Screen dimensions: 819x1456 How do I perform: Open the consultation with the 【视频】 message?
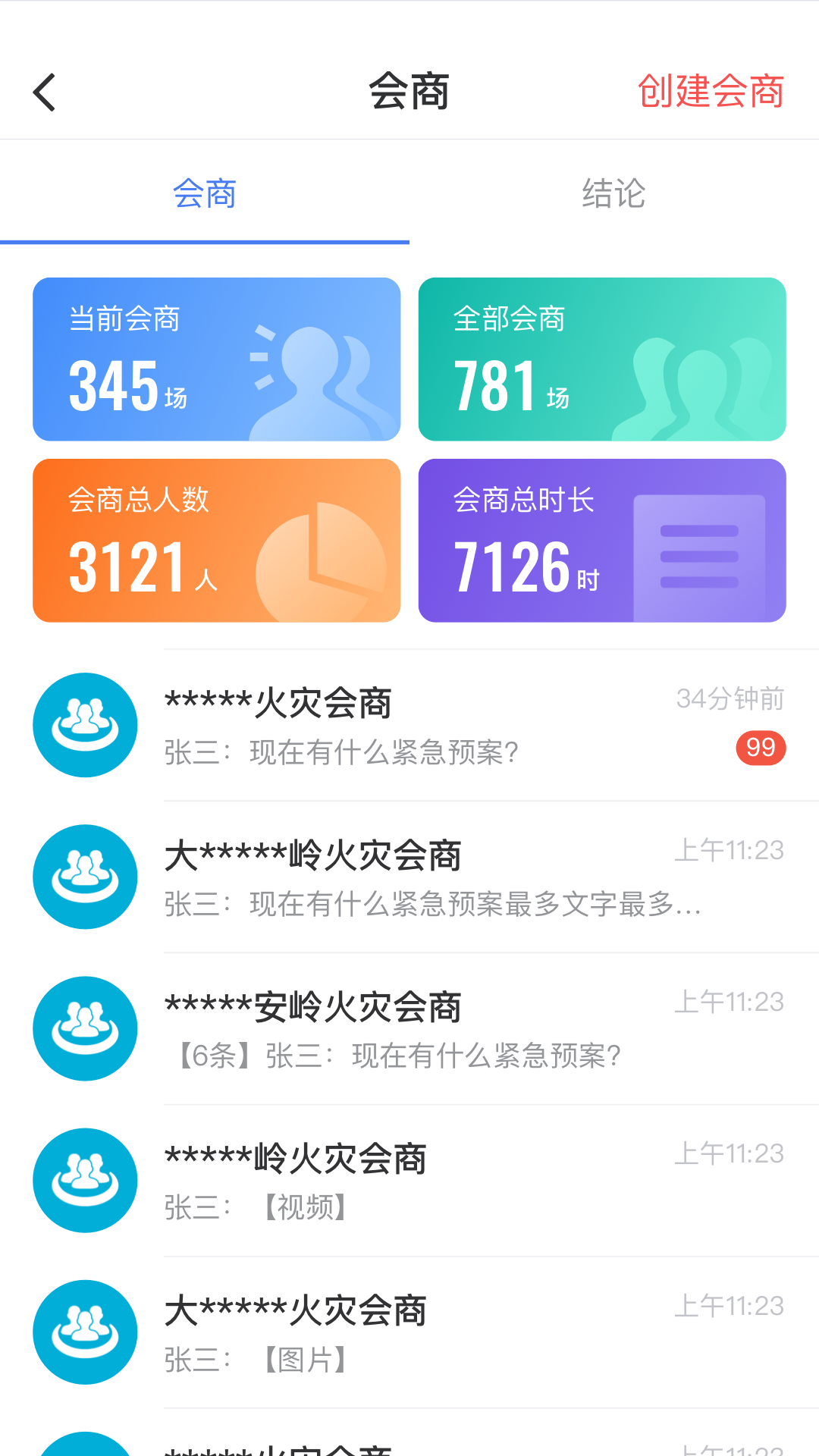(x=425, y=1181)
